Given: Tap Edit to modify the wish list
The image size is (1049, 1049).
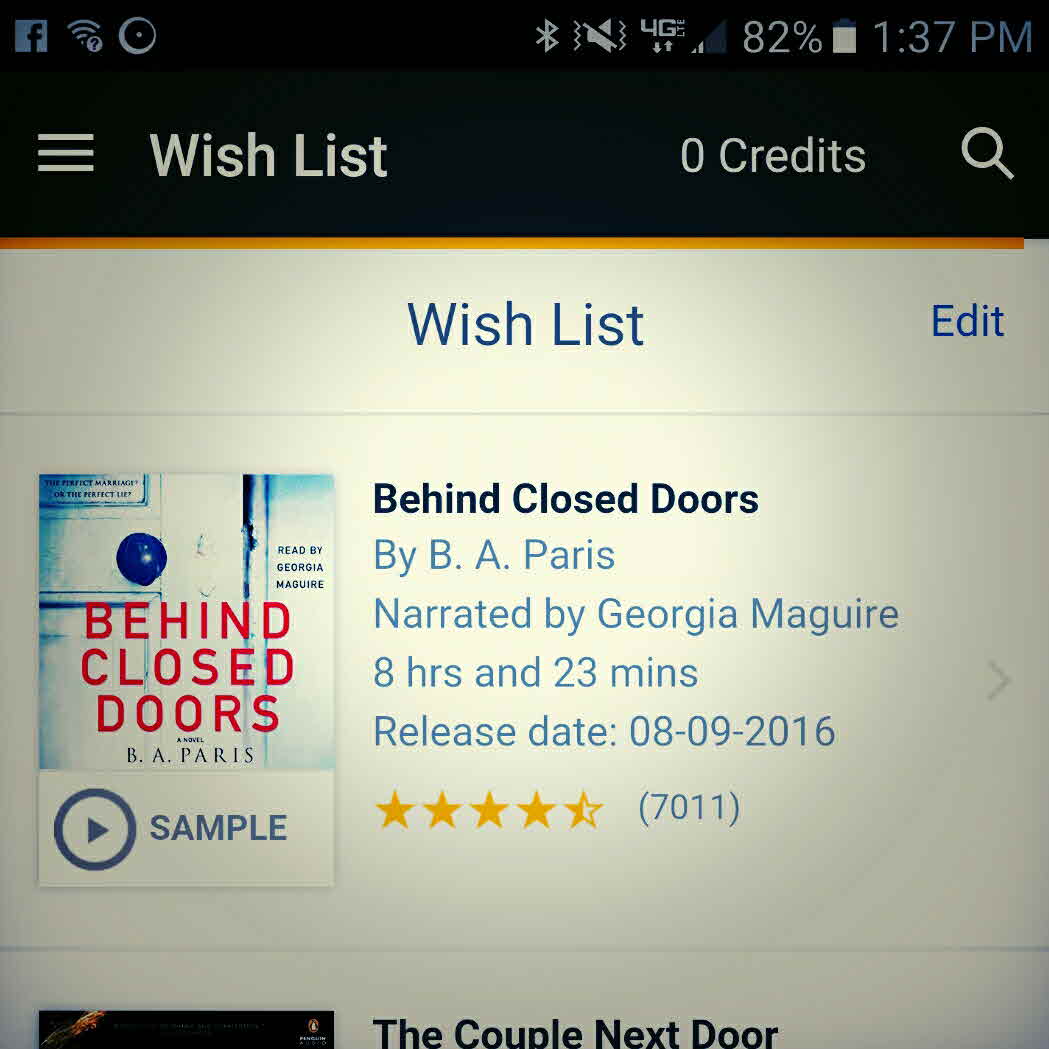Looking at the screenshot, I should point(967,321).
